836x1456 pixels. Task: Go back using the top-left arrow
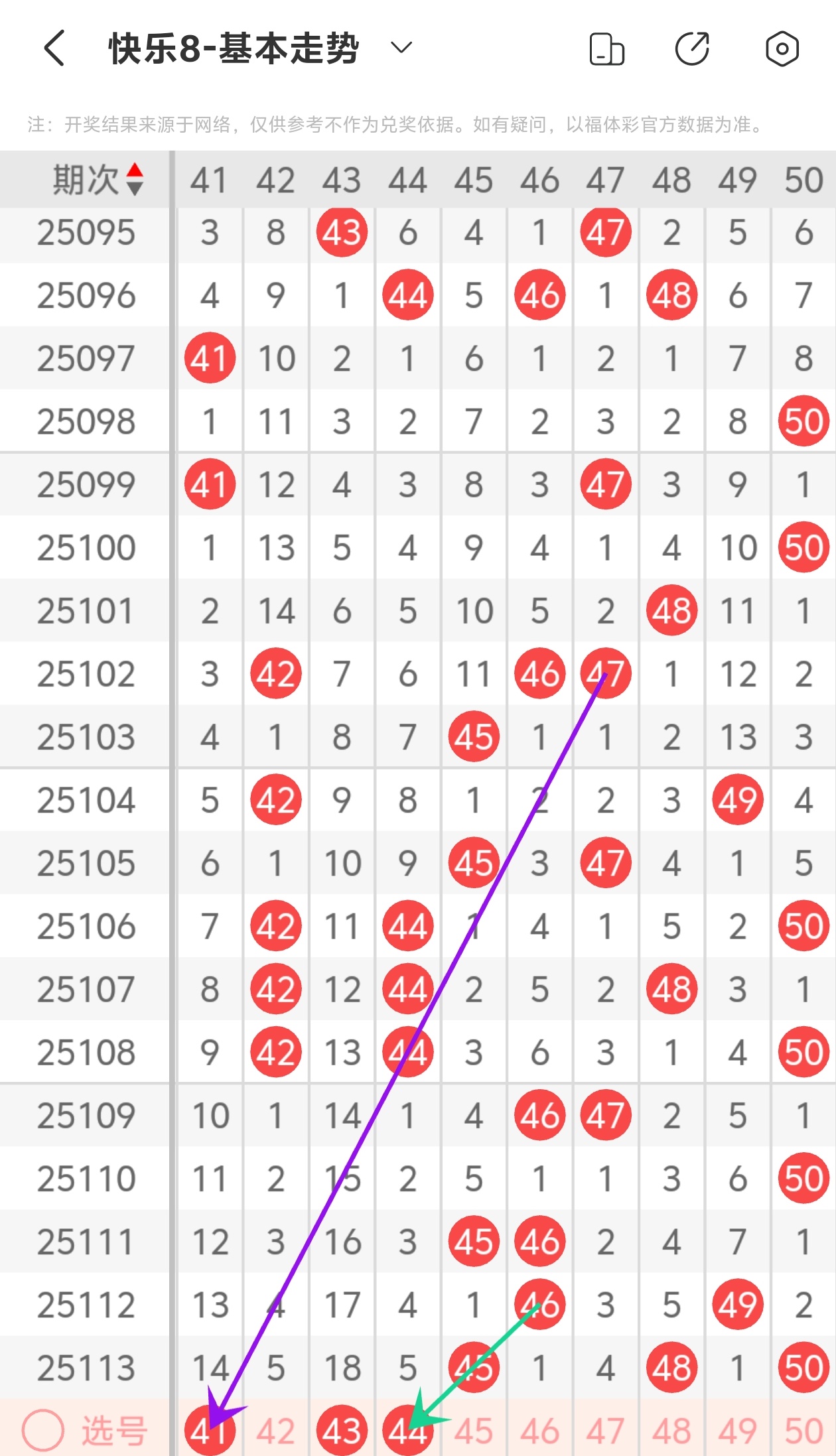54,48
